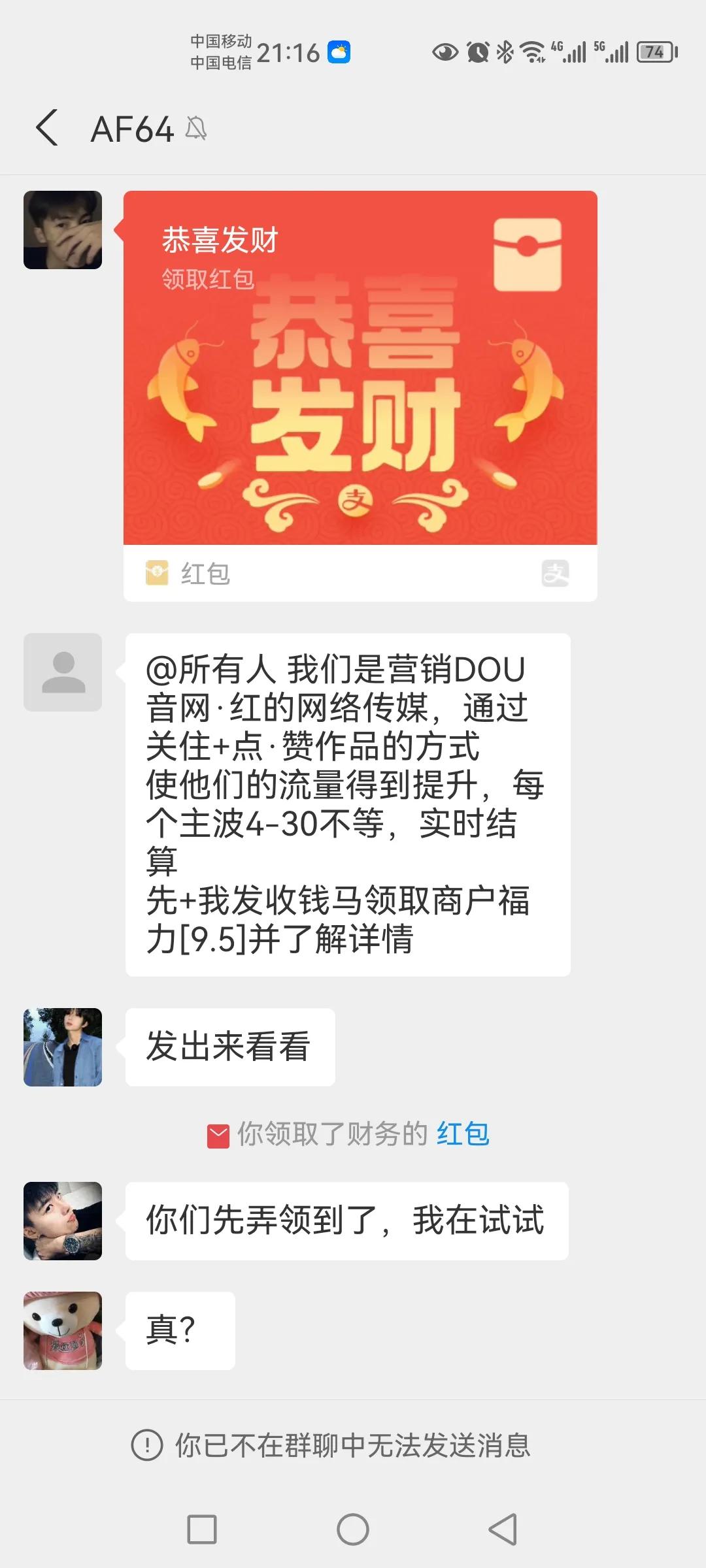
Task: Tap the 真? message bubble
Action: pos(181,1331)
